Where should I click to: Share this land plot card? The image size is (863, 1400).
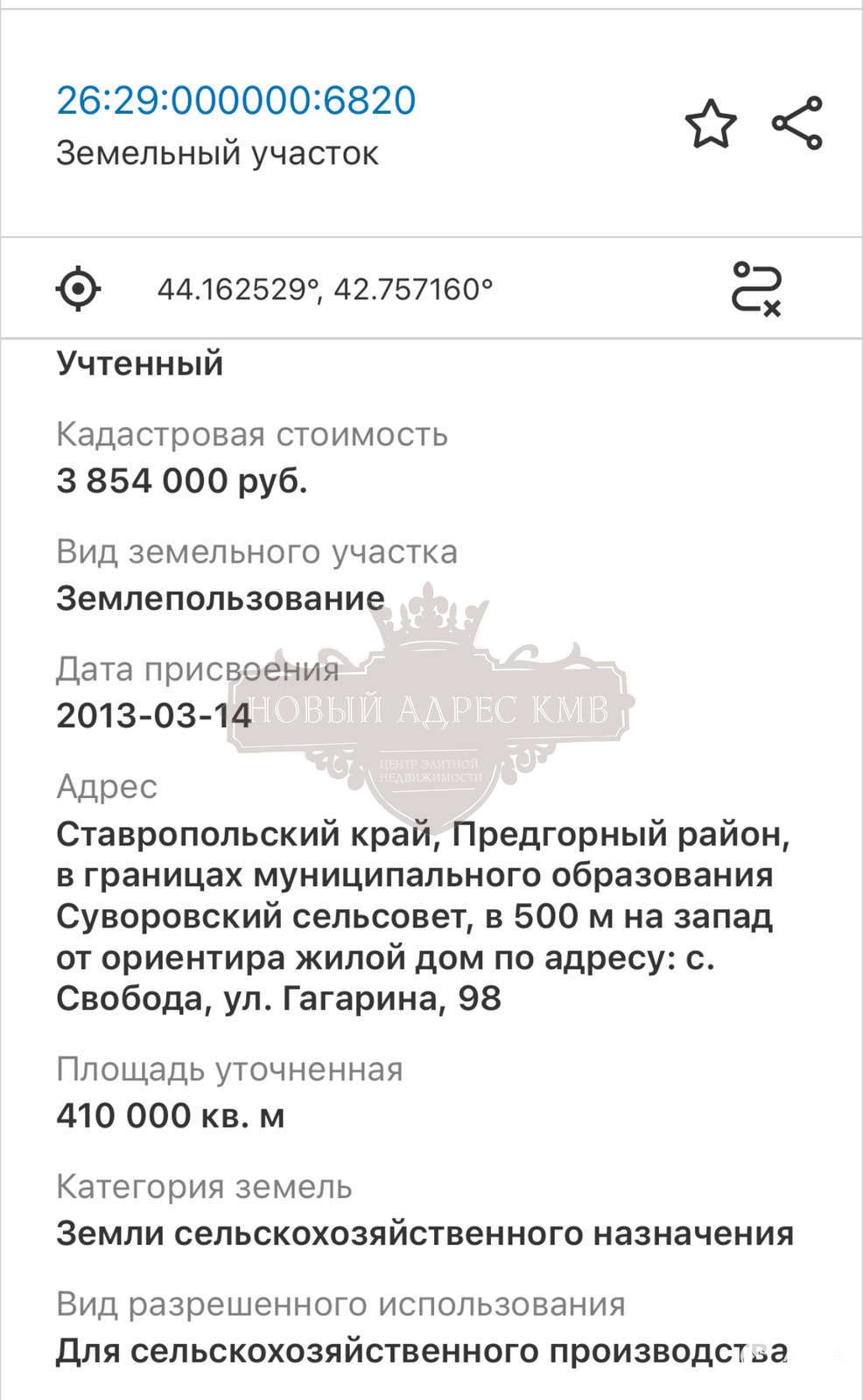coord(797,123)
